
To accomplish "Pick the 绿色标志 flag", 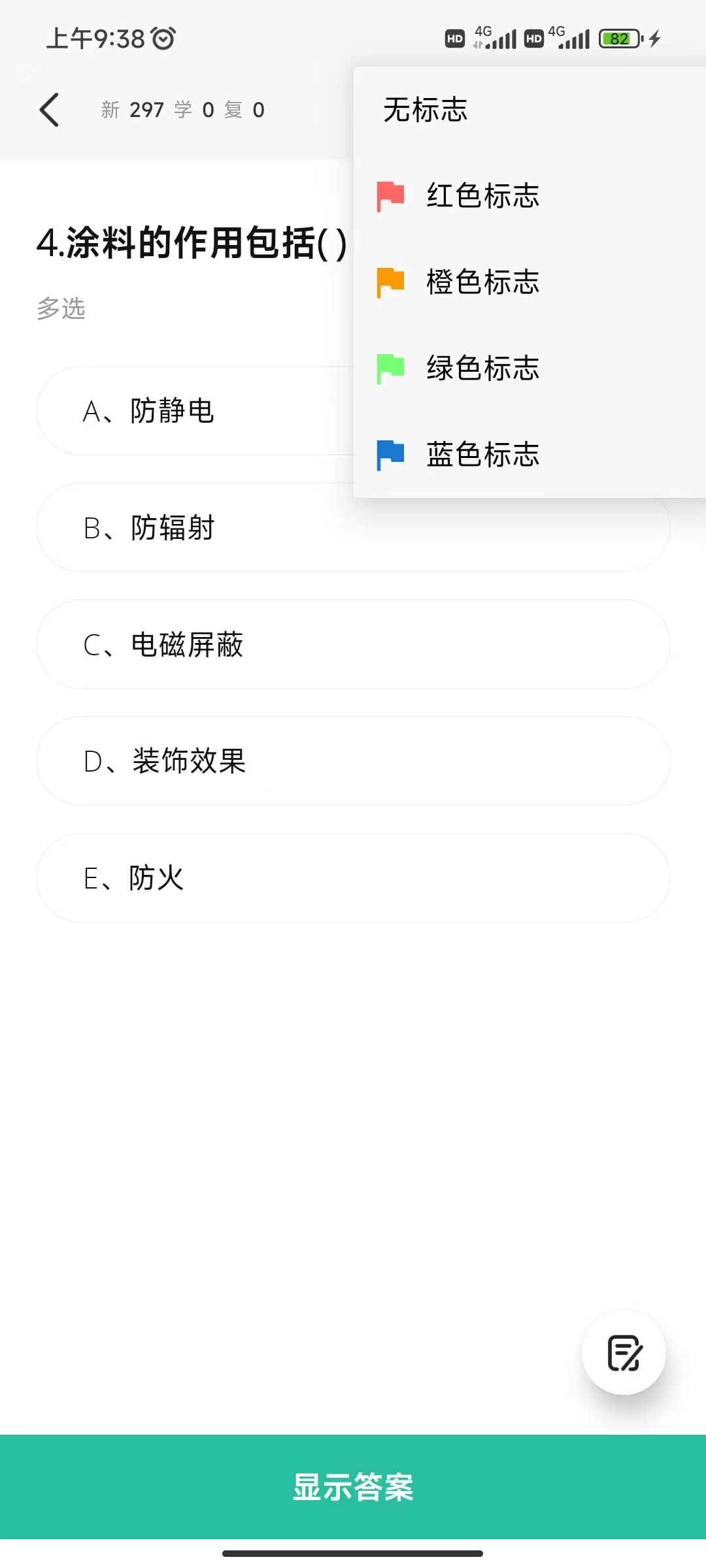I will tap(529, 368).
